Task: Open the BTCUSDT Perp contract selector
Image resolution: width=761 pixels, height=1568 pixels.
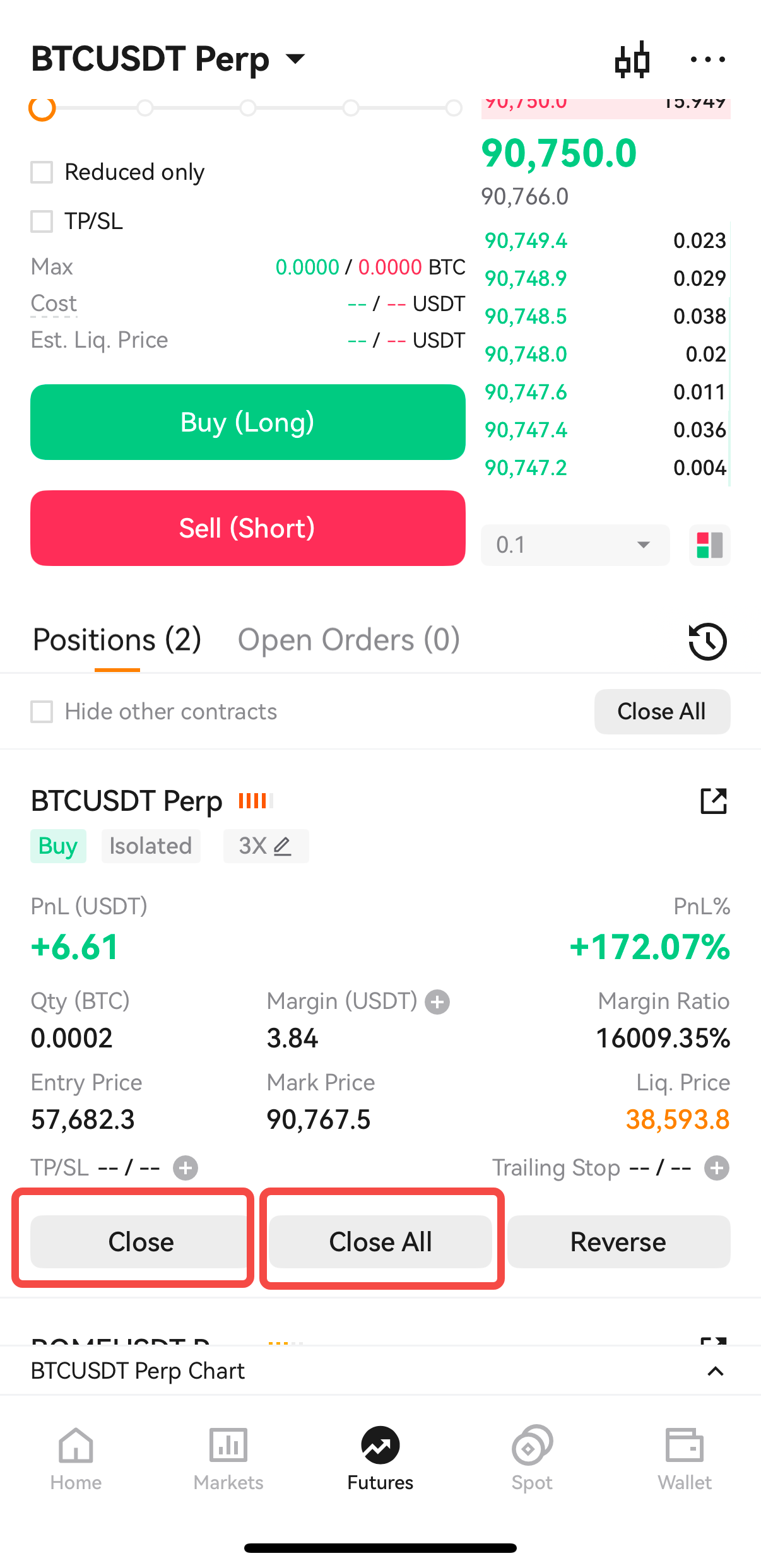Action: coord(168,59)
